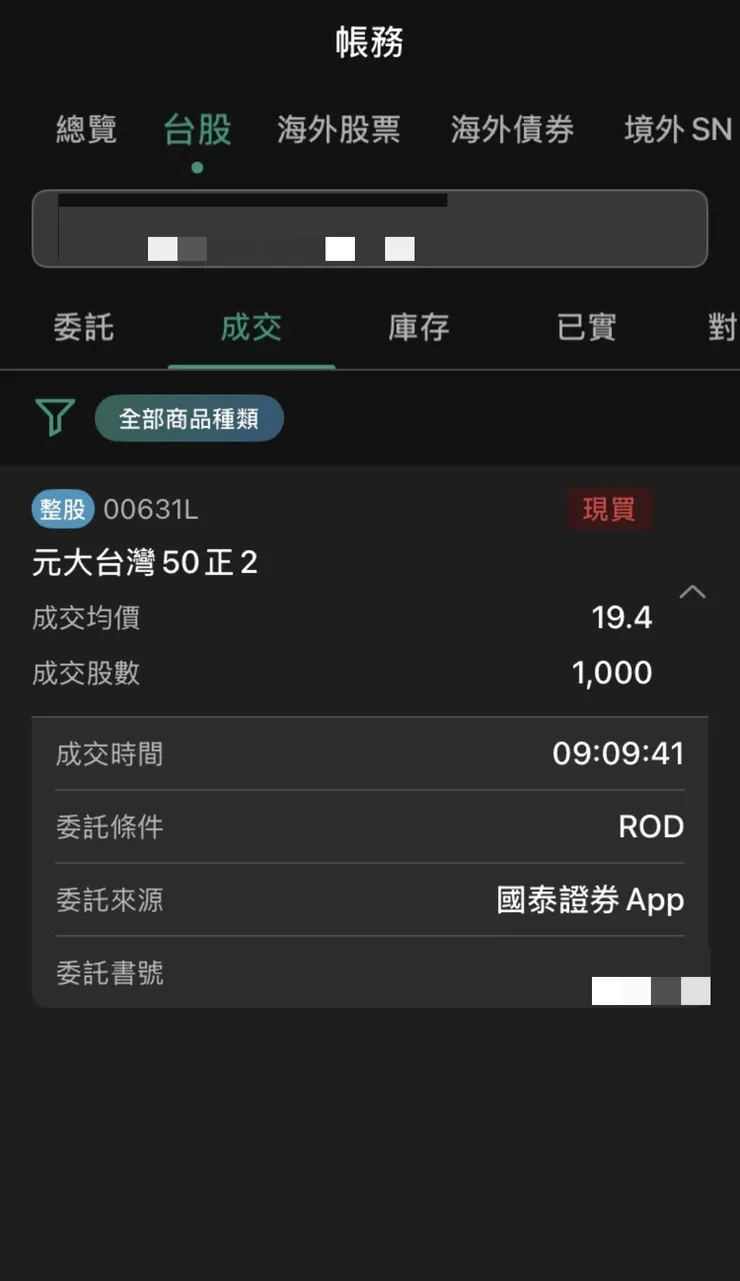Screen dimensions: 740x1281
Task: Tap the green active-tab dot under 台股
Action: pyautogui.click(x=197, y=168)
